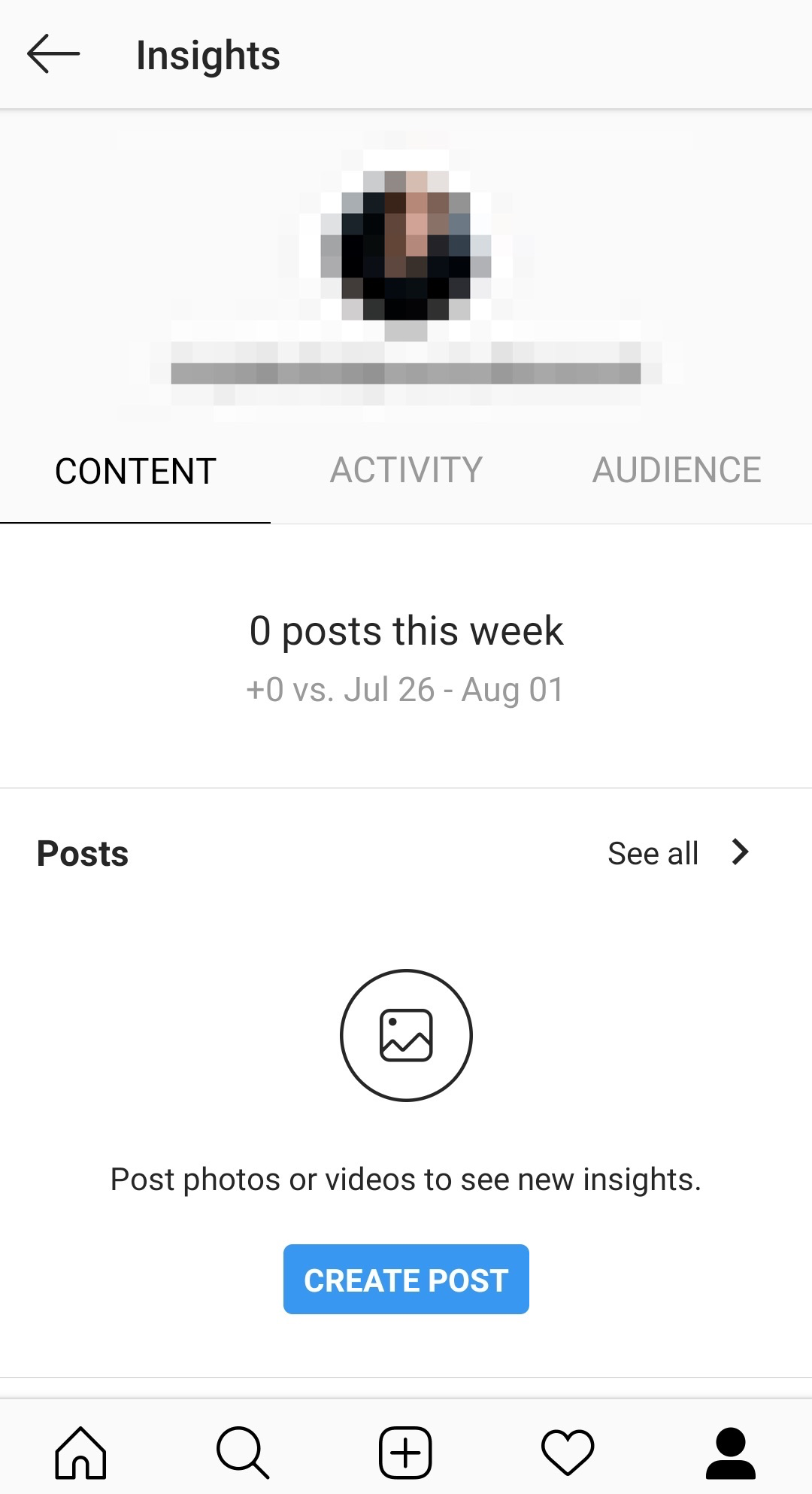
Task: Select the blurred username text
Action: coord(406,369)
